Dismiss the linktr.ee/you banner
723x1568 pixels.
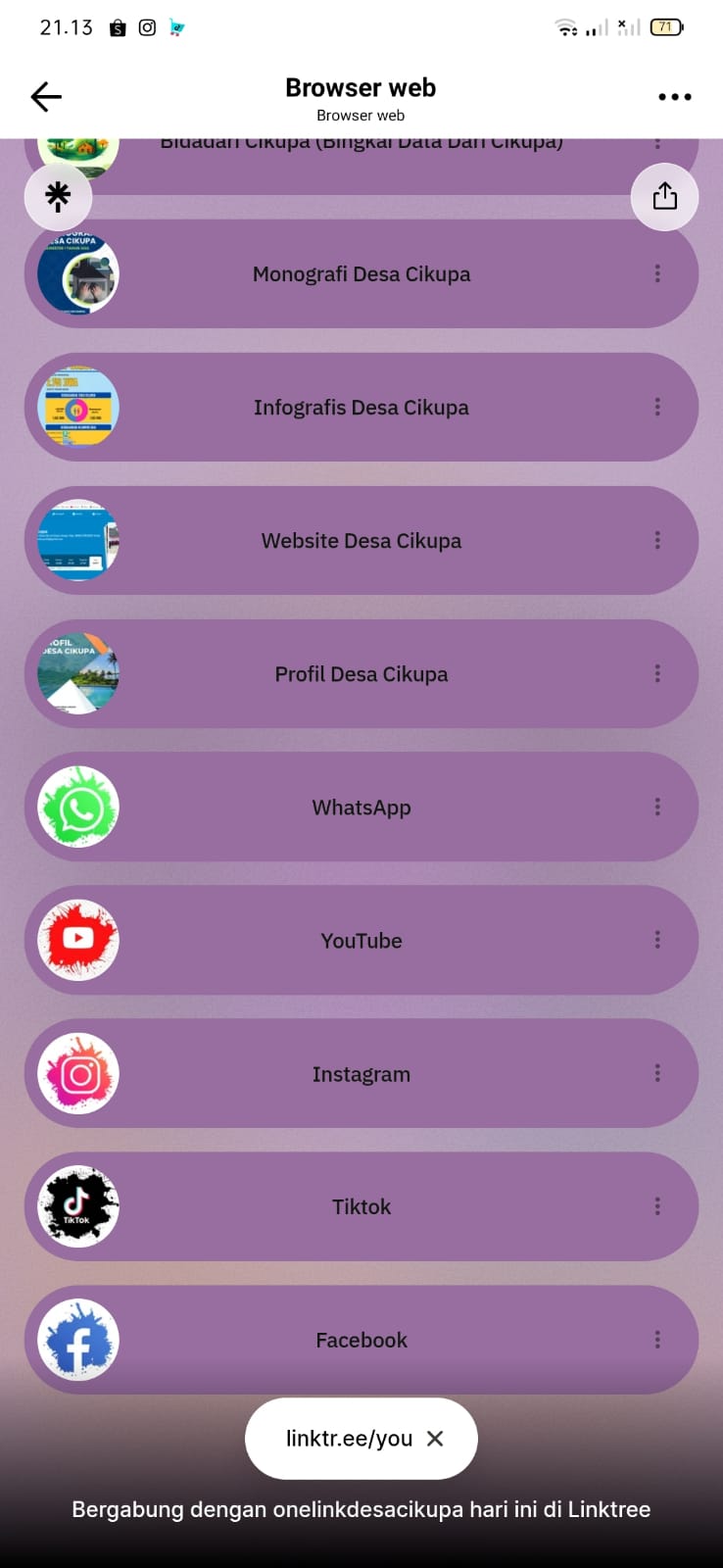[436, 1439]
